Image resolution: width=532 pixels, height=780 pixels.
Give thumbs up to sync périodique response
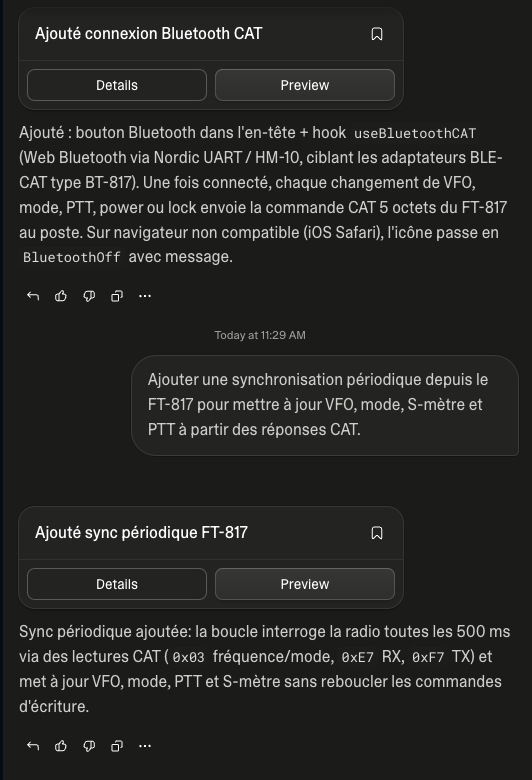(61, 746)
